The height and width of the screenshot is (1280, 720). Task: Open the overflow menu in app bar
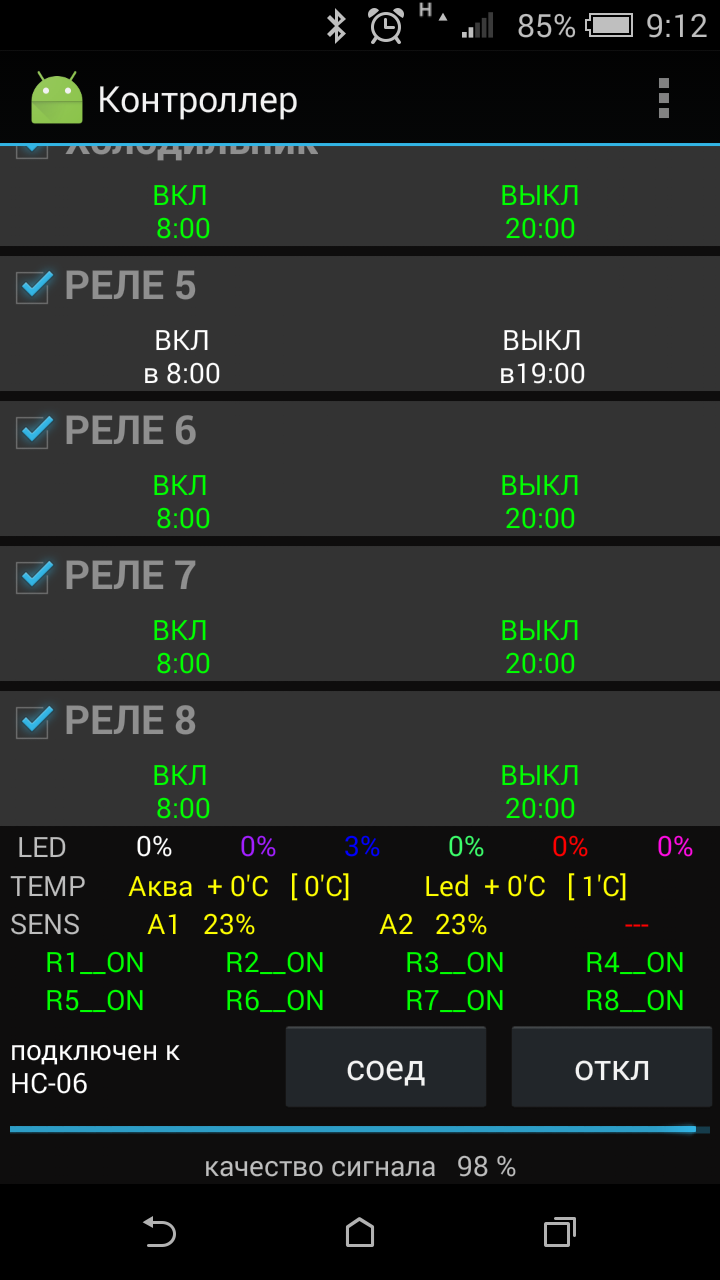tap(663, 99)
